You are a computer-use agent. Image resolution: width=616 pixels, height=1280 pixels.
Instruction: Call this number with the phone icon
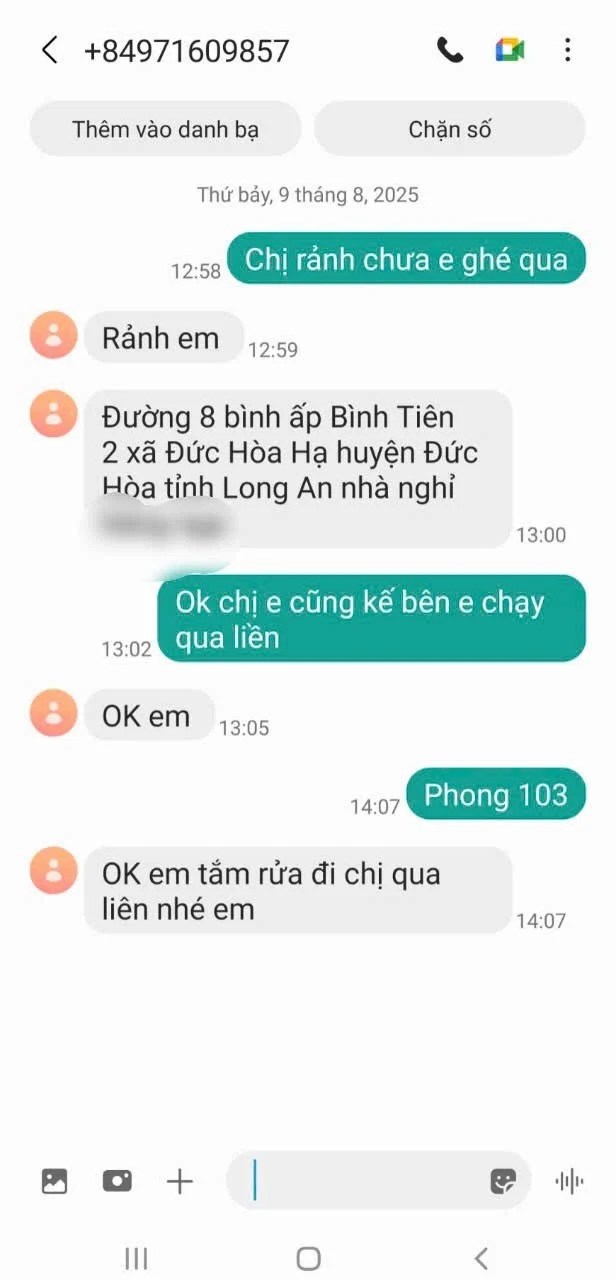[450, 50]
